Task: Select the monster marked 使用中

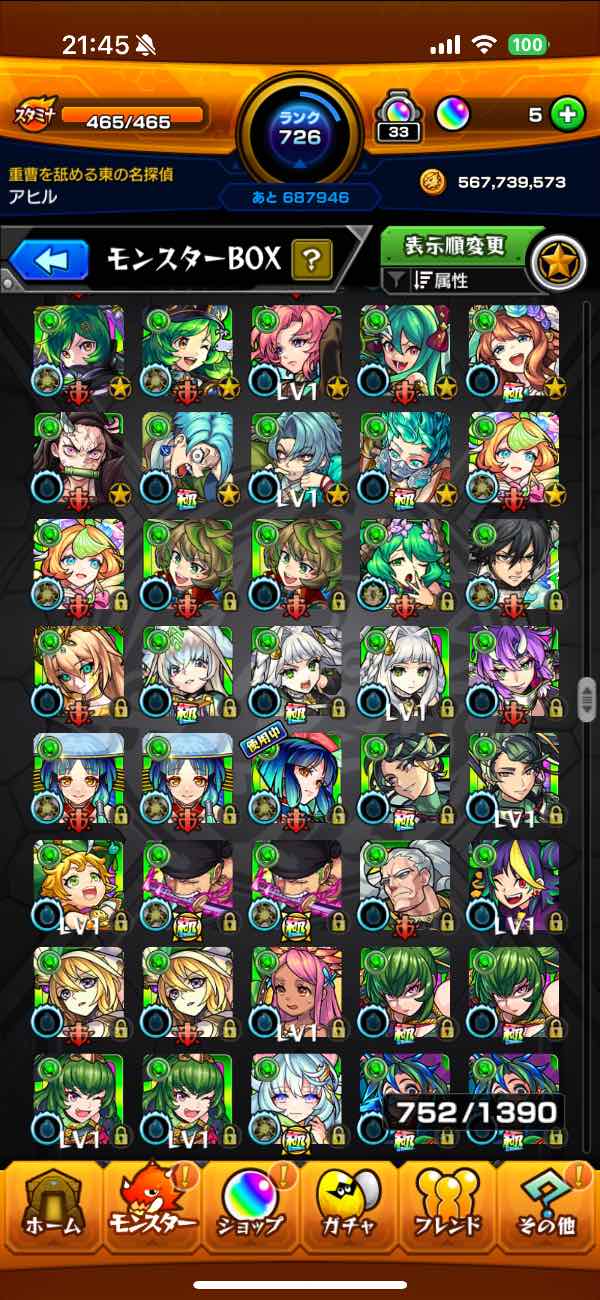Action: (x=296, y=779)
